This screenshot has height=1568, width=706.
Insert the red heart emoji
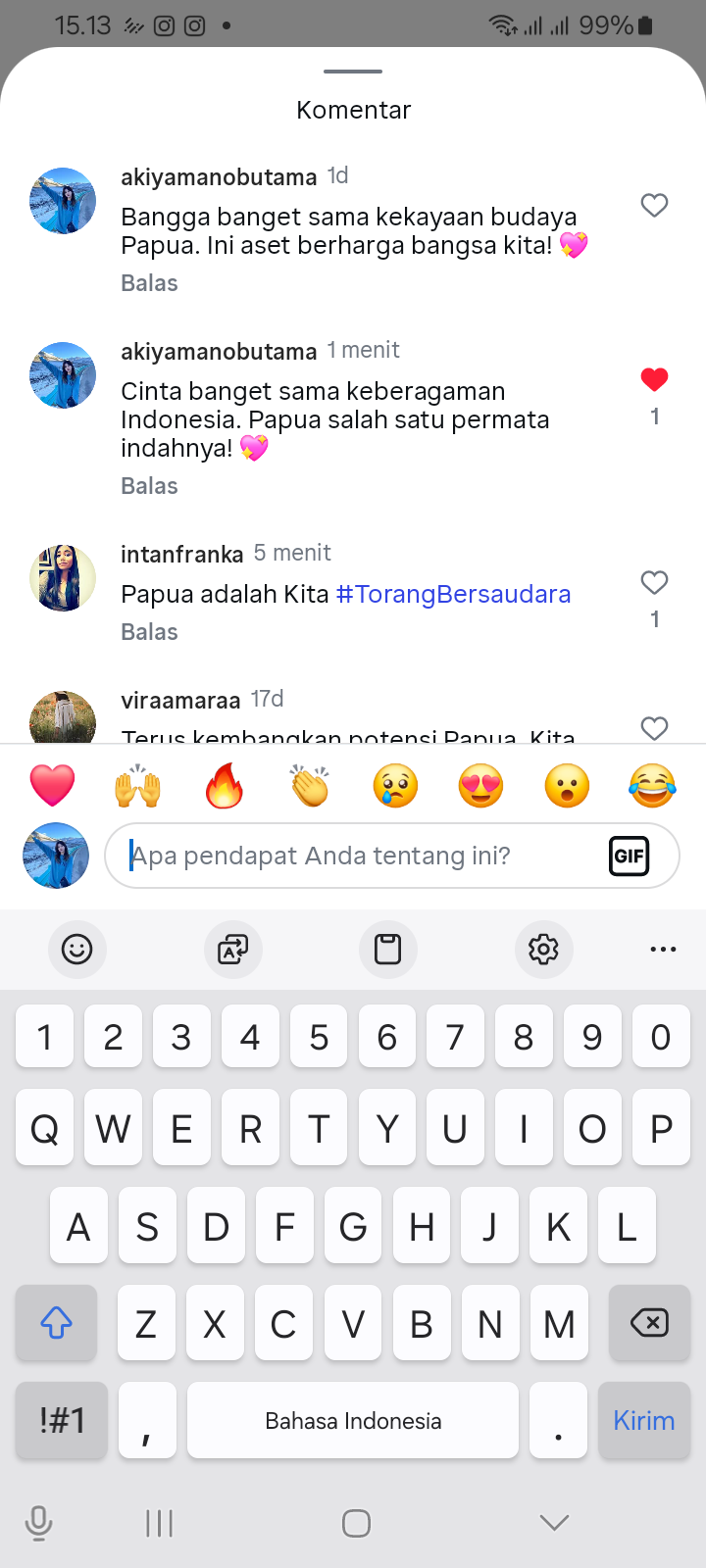(53, 786)
